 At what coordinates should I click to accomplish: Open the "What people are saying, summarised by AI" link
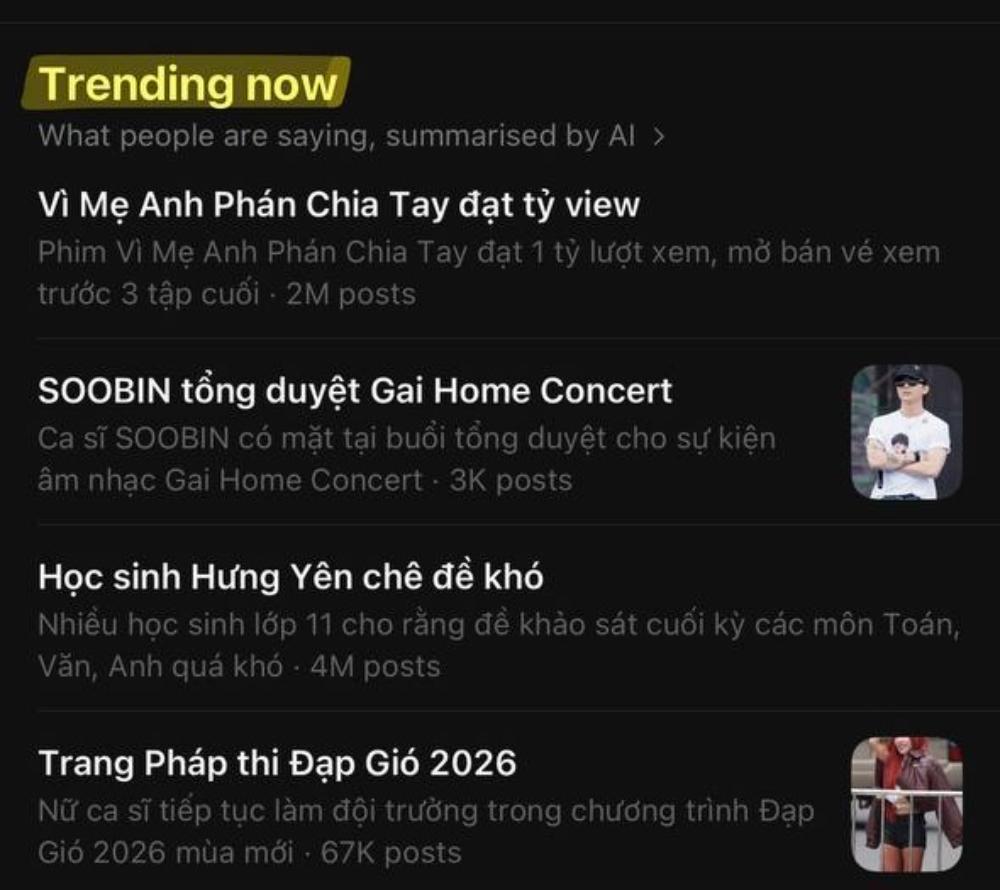[x=350, y=137]
